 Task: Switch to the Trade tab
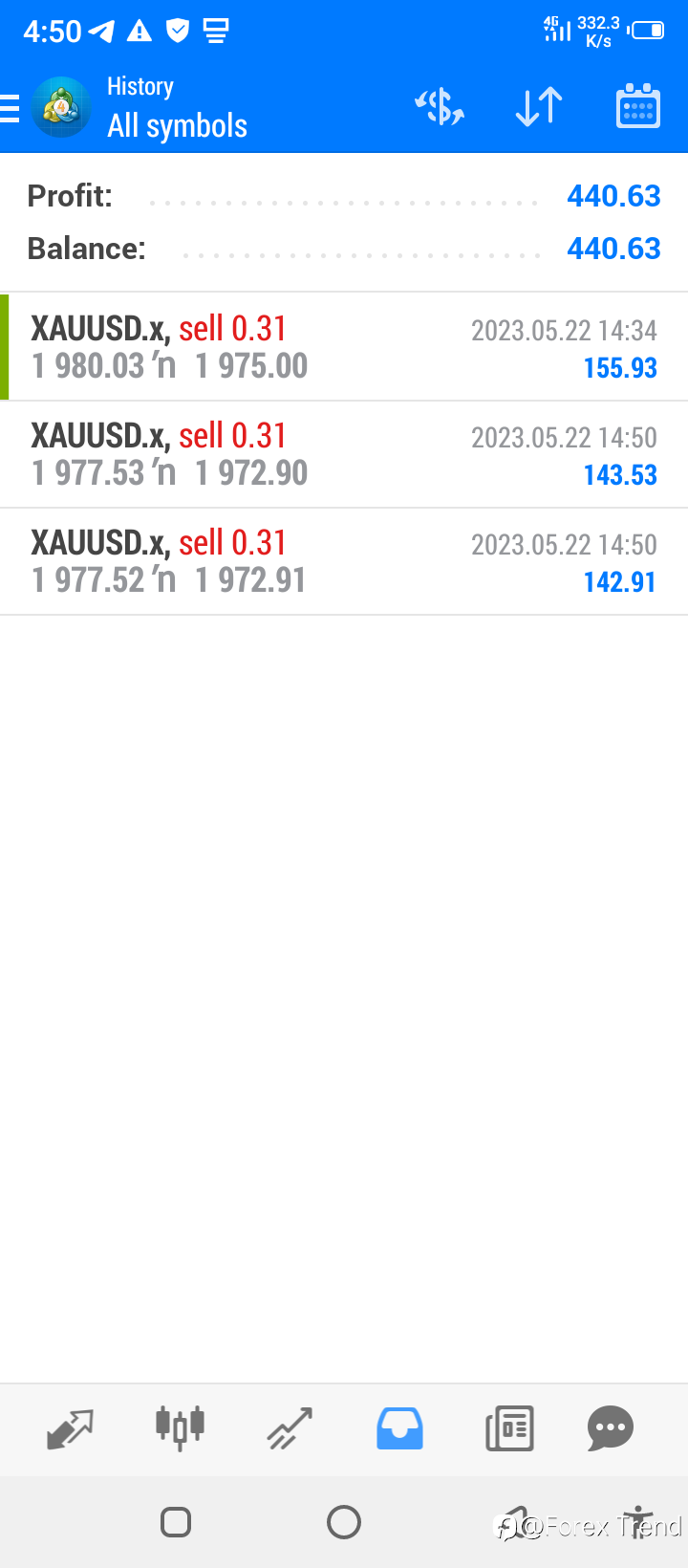(x=290, y=1428)
